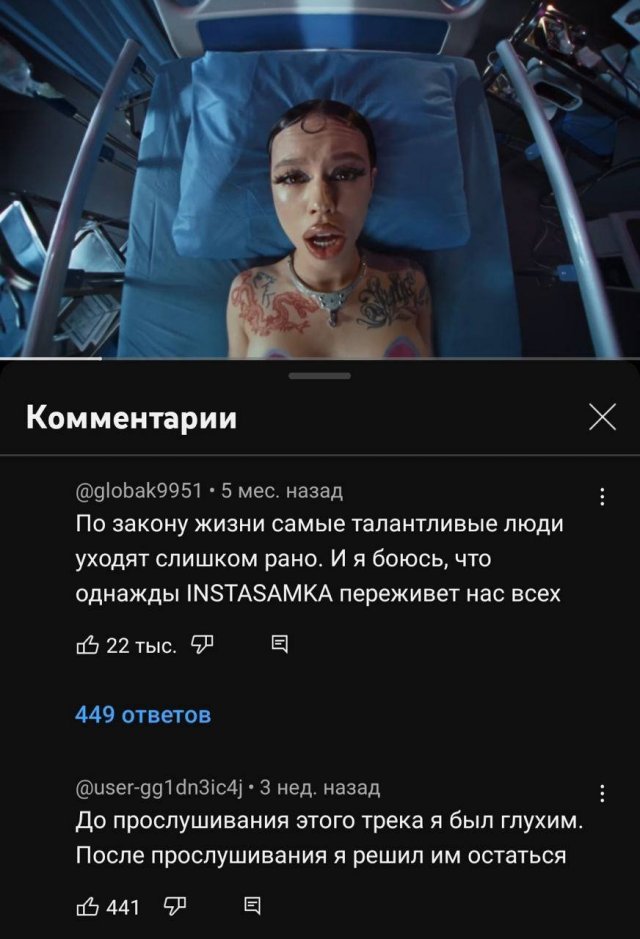Screen dimensions: 640x939
Task: Like the comment by @user-gg1dn3ic4j
Action: 87,907
